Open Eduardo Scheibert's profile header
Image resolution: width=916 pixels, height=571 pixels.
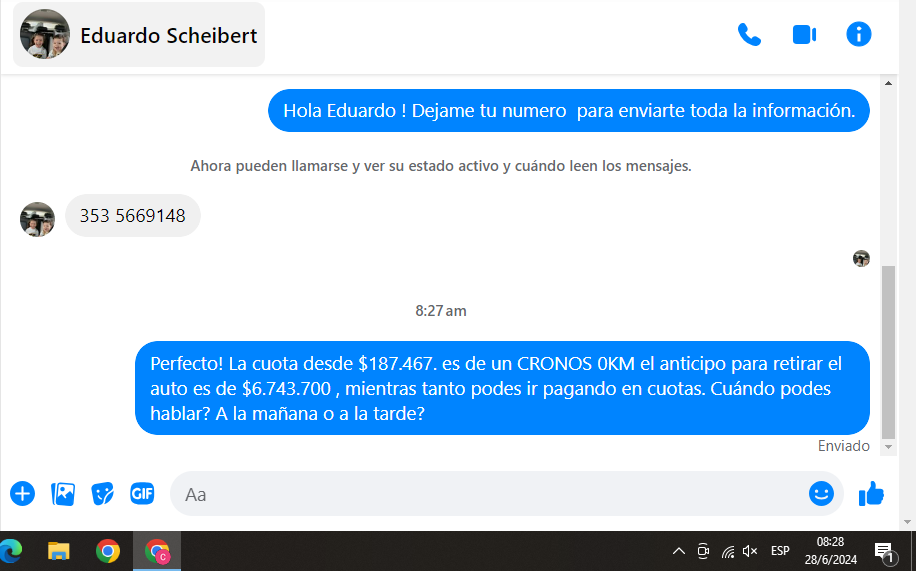click(139, 35)
